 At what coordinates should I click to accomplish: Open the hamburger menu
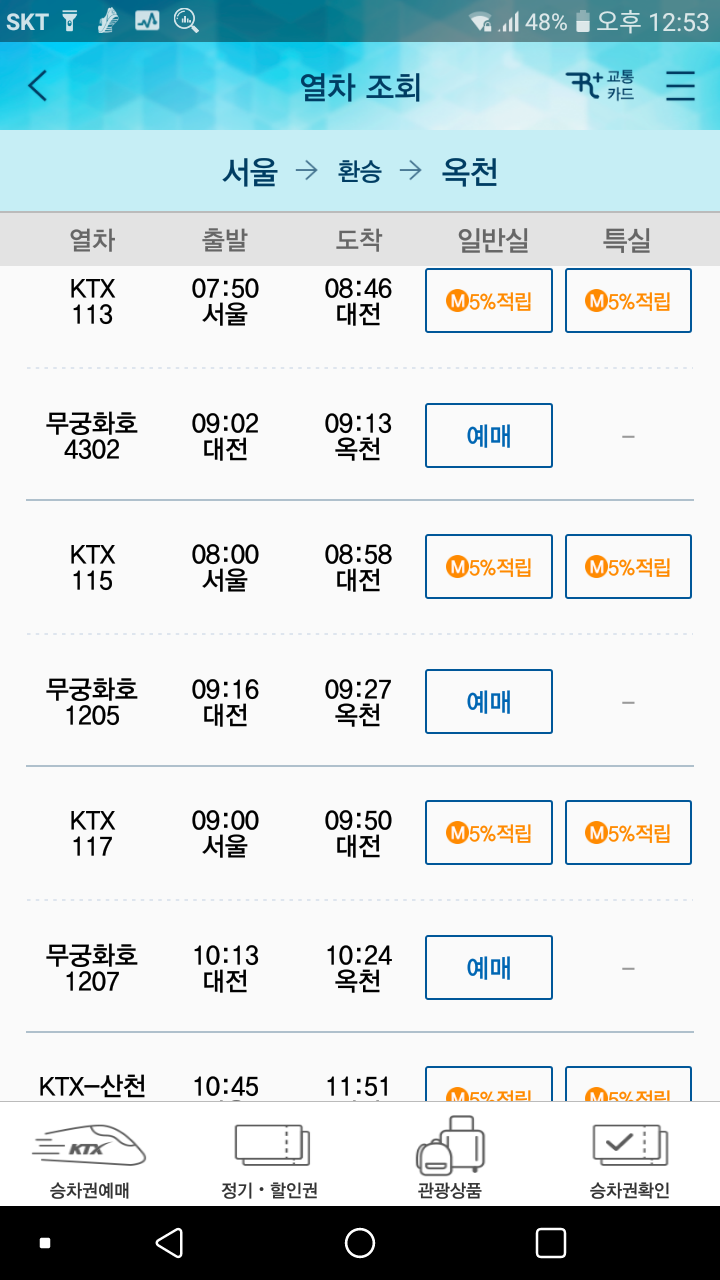click(680, 86)
